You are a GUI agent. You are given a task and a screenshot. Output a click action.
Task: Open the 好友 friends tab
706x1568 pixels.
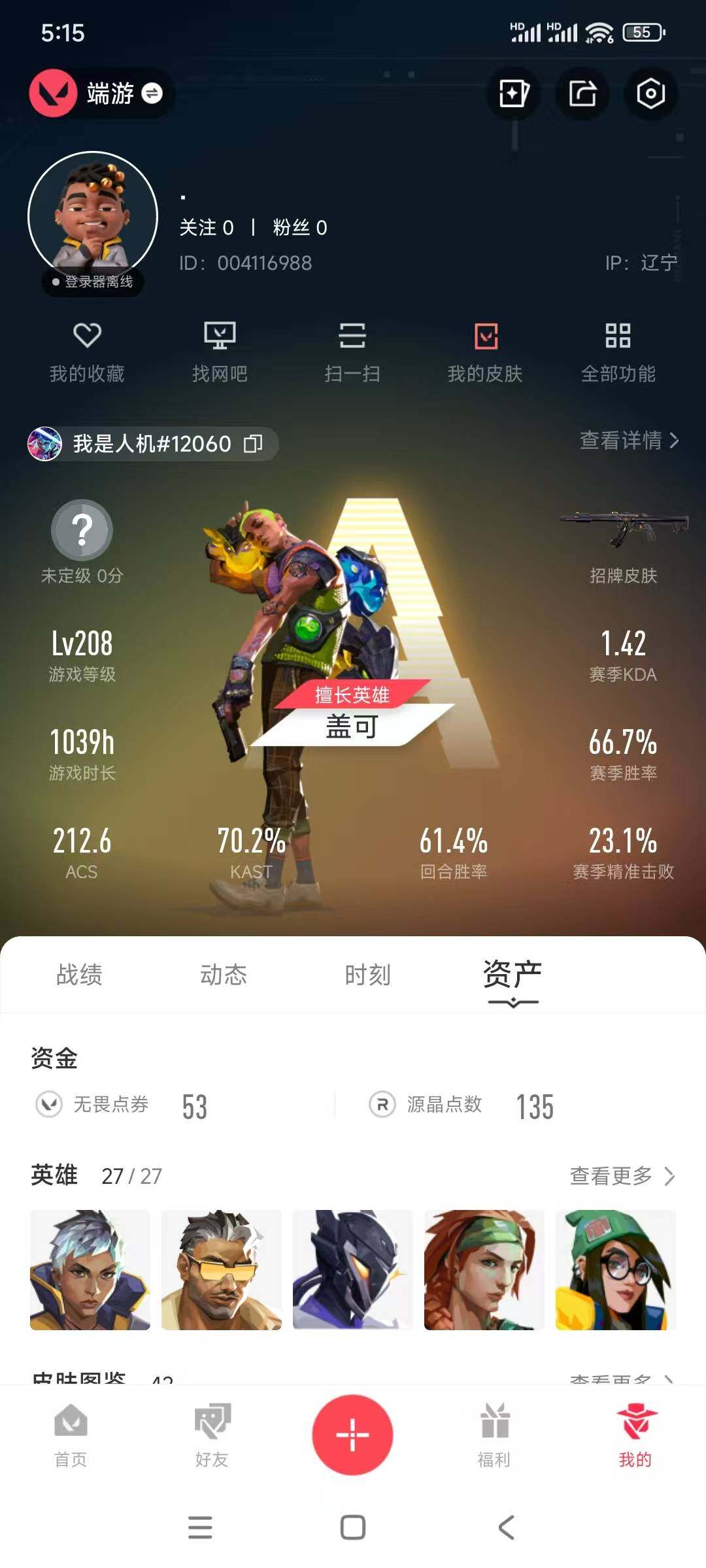[x=212, y=1435]
